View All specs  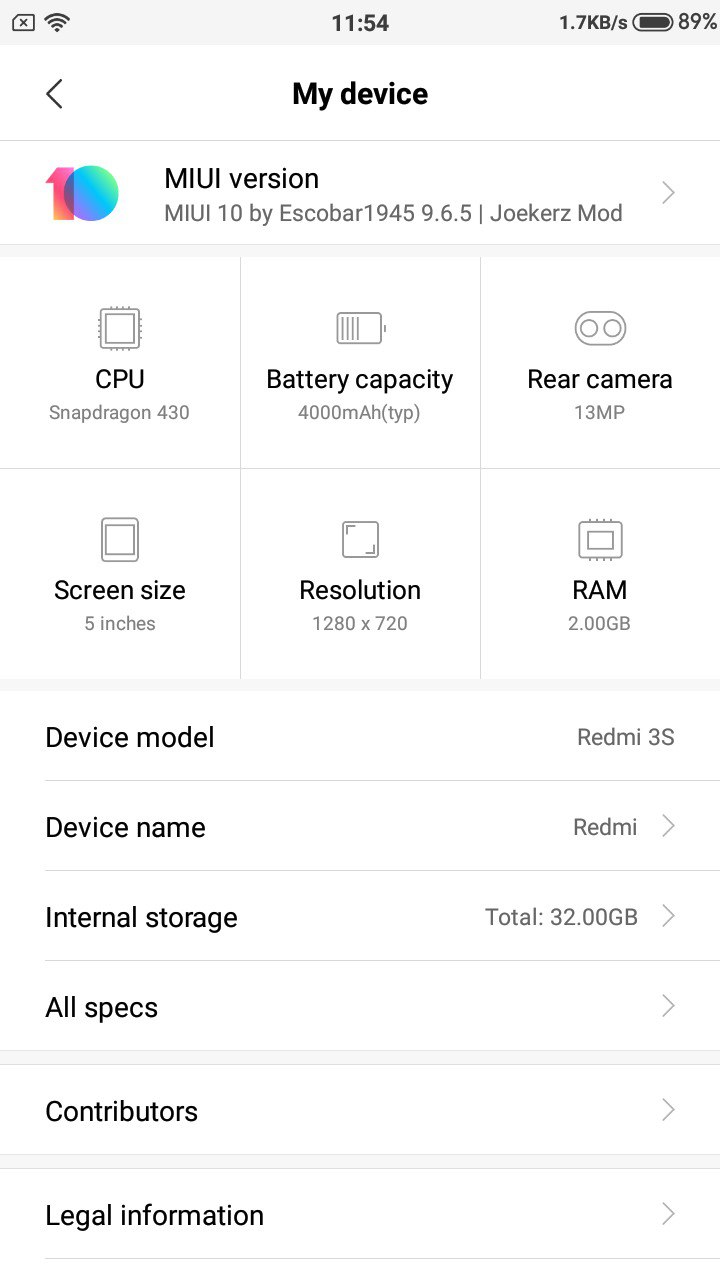pyautogui.click(x=360, y=1007)
